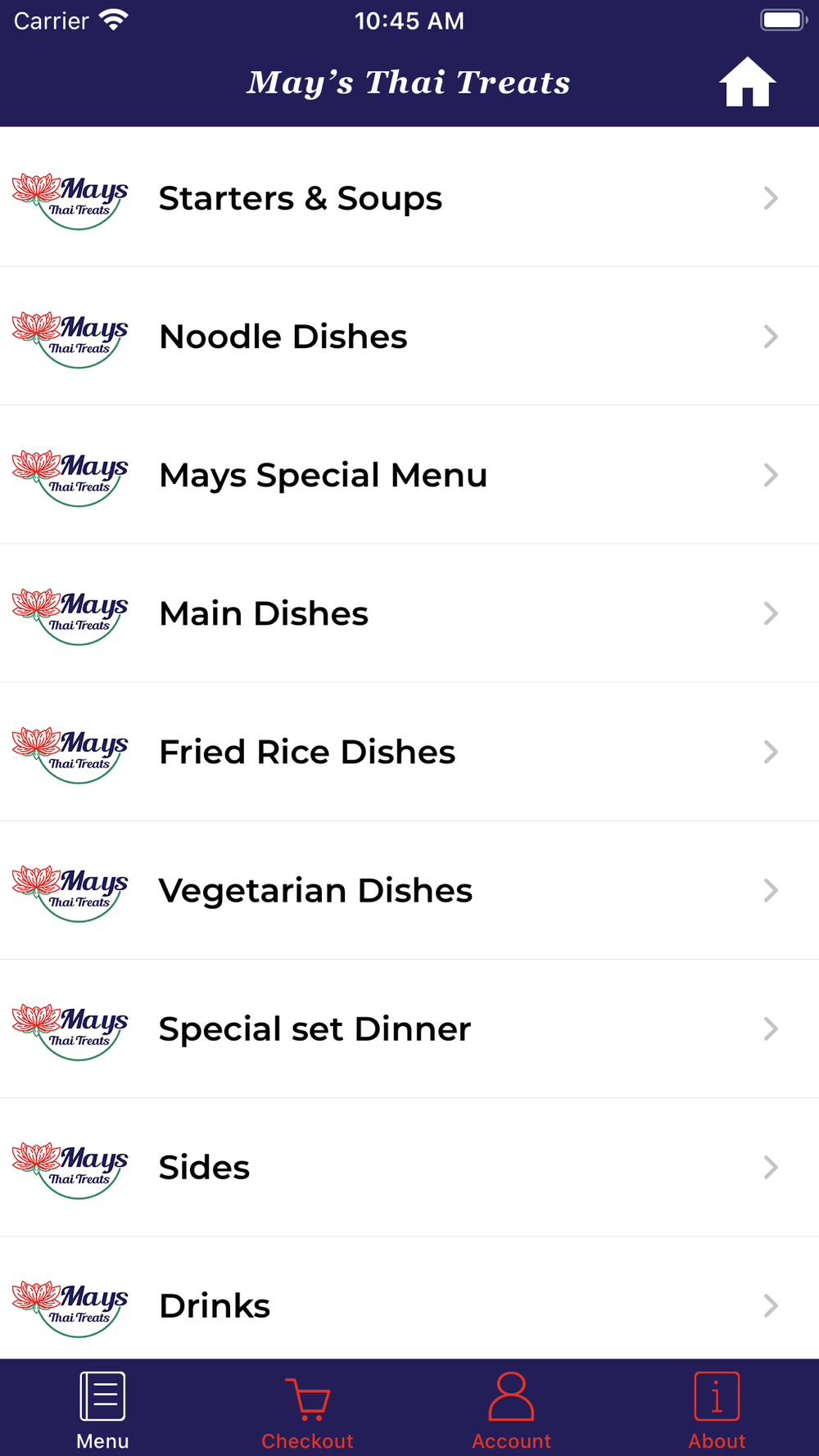Image resolution: width=819 pixels, height=1456 pixels.
Task: Go to the Sides category
Action: [x=409, y=1167]
